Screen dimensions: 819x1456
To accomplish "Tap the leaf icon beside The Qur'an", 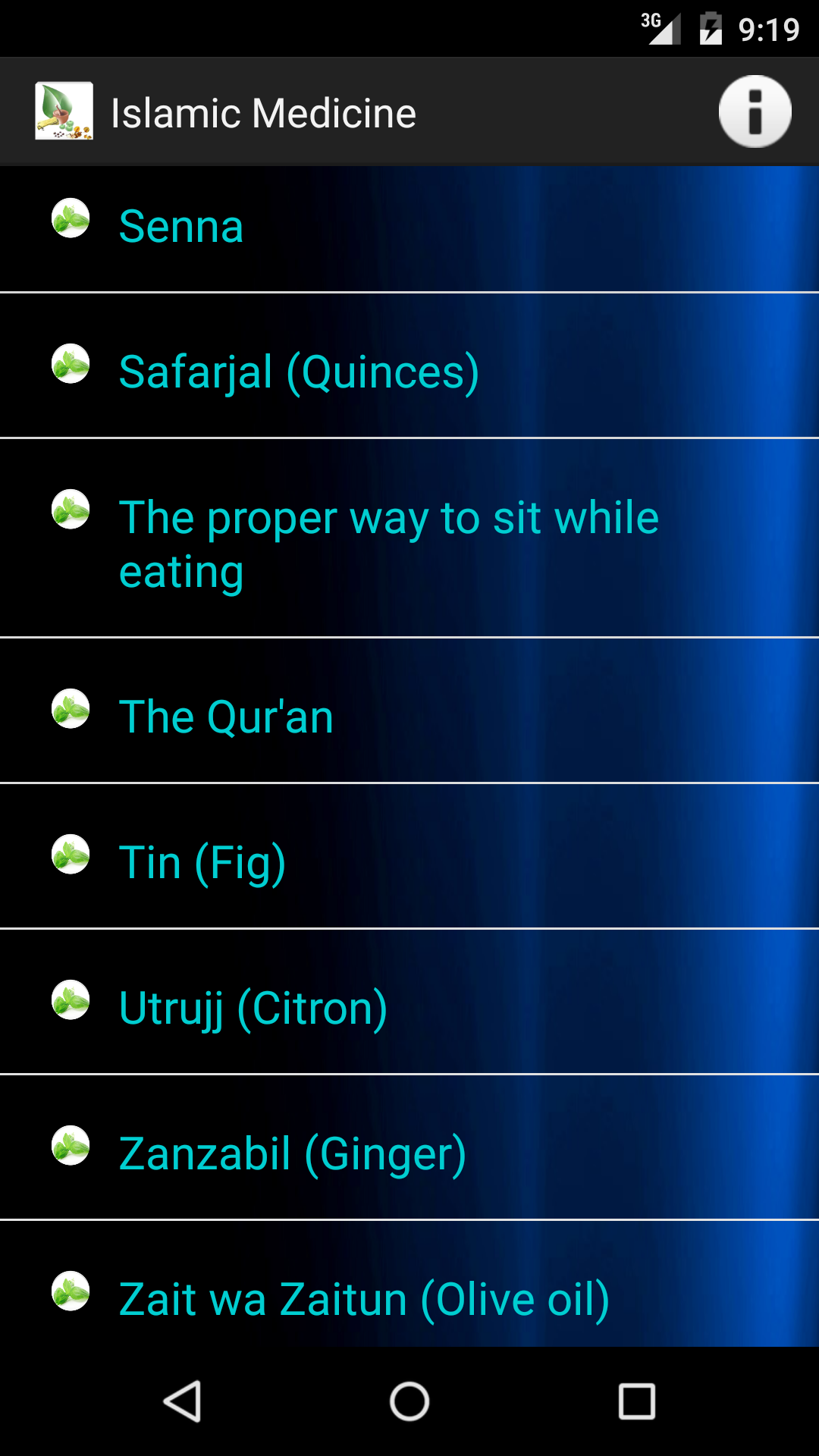I will pos(71,711).
